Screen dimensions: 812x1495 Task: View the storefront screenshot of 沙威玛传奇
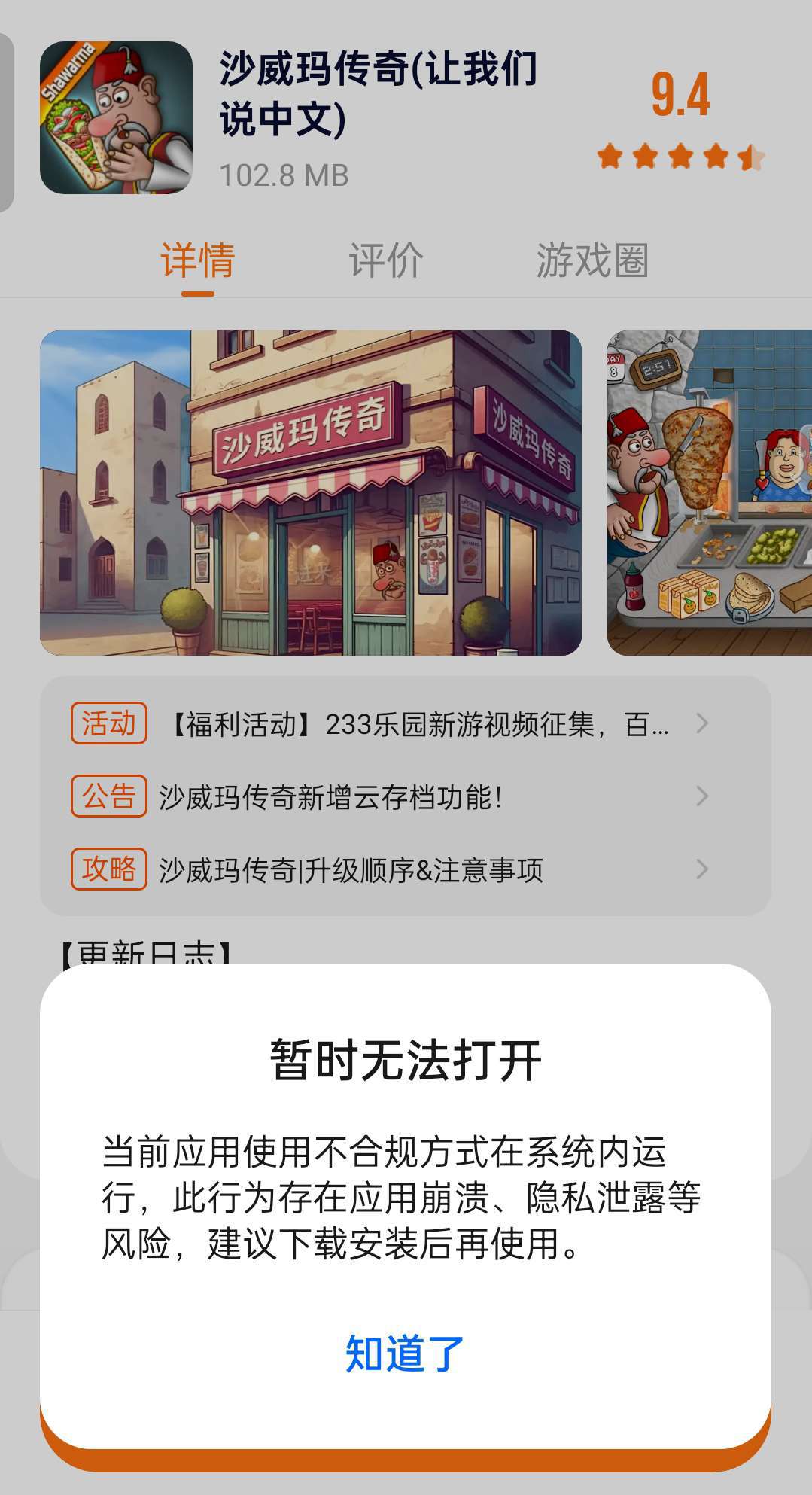tap(311, 493)
